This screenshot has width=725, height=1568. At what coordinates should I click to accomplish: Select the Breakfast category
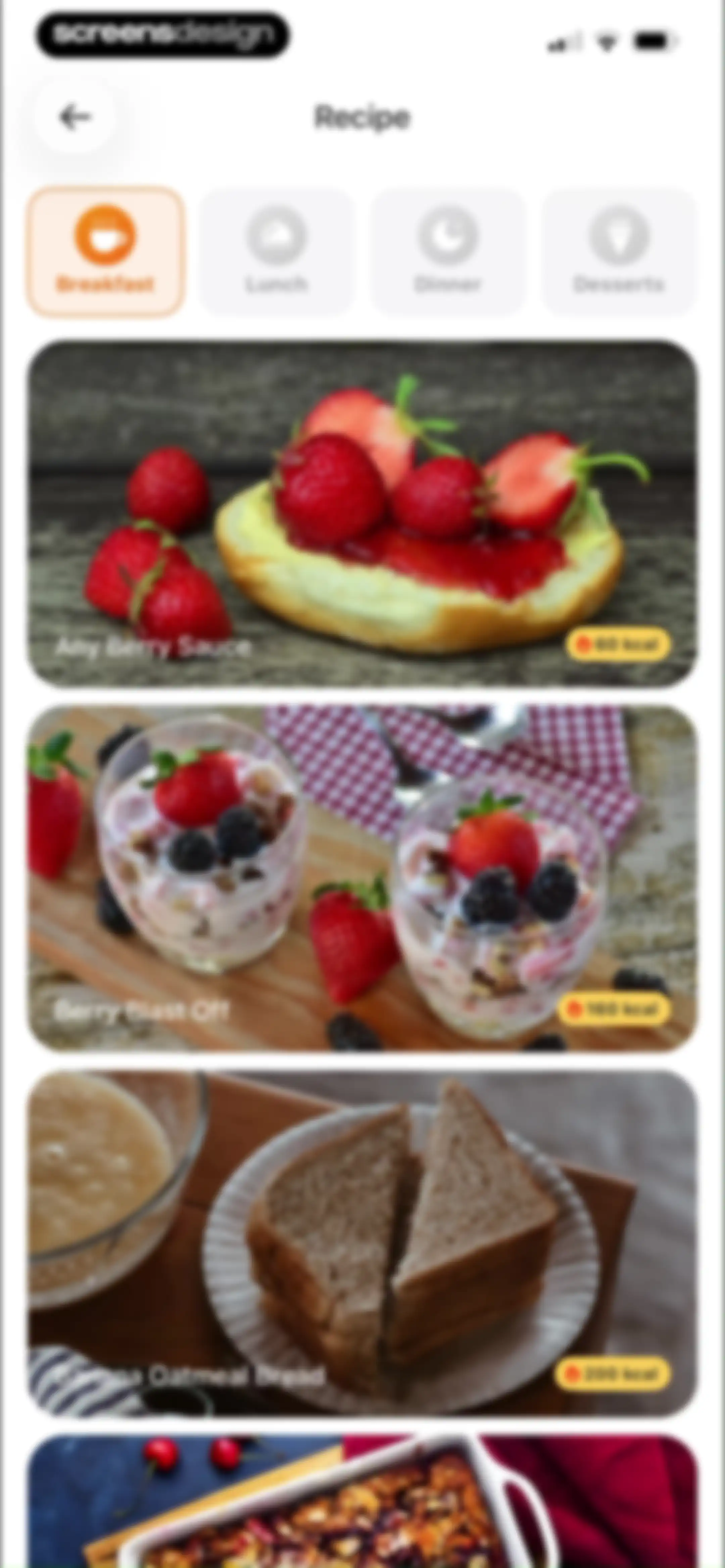[105, 251]
